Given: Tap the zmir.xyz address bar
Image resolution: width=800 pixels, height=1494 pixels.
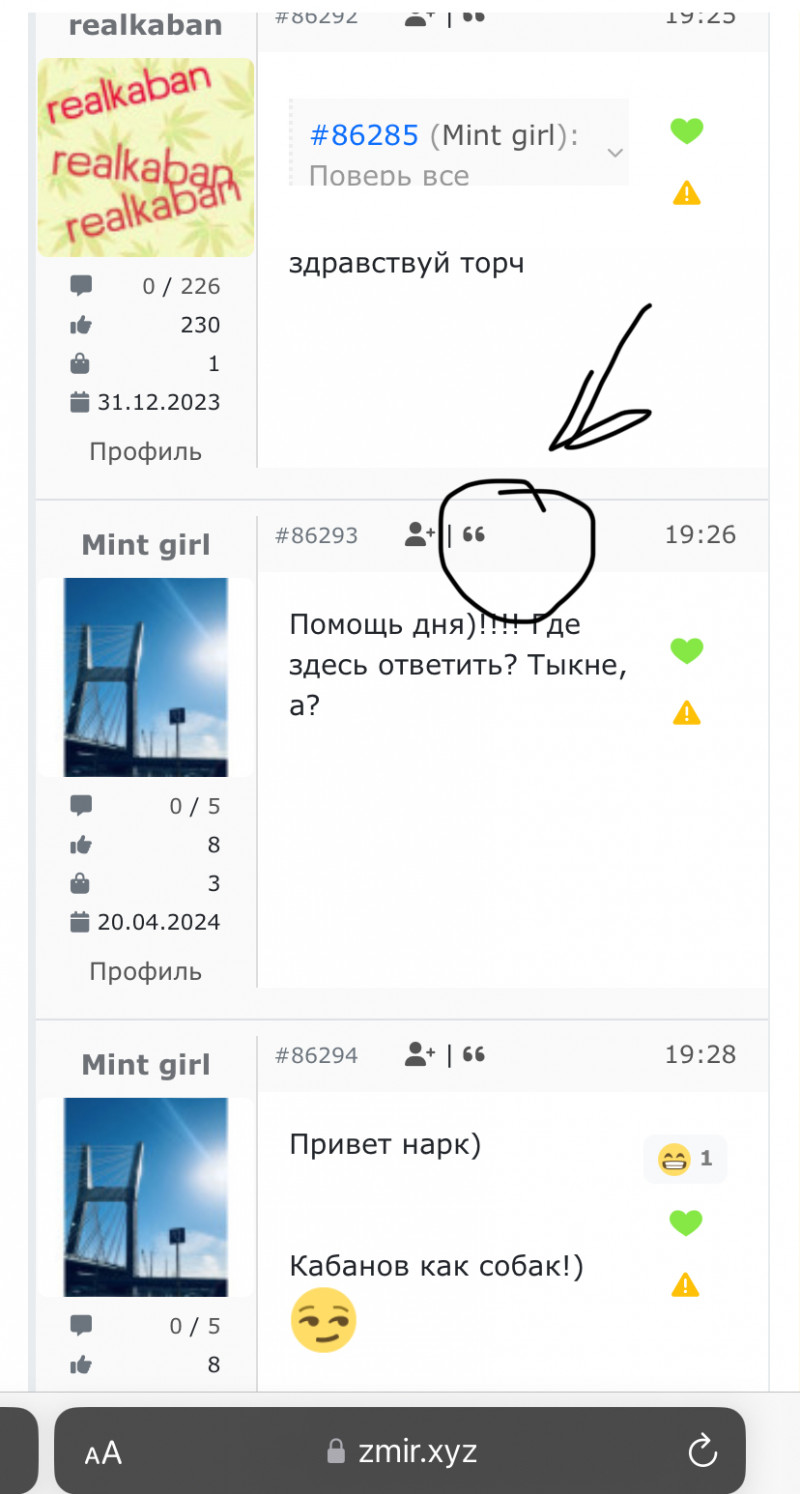Looking at the screenshot, I should [400, 1451].
